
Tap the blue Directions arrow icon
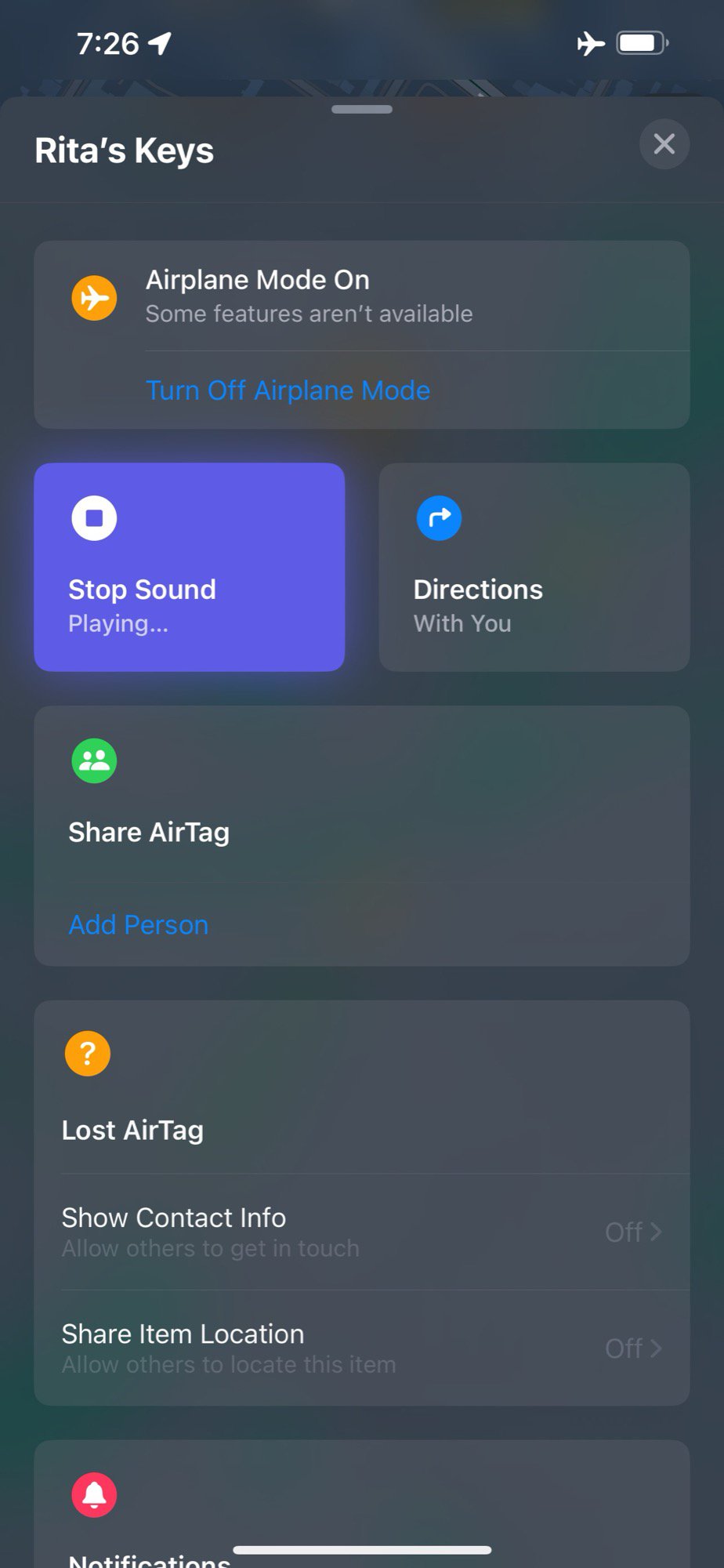[x=439, y=517]
